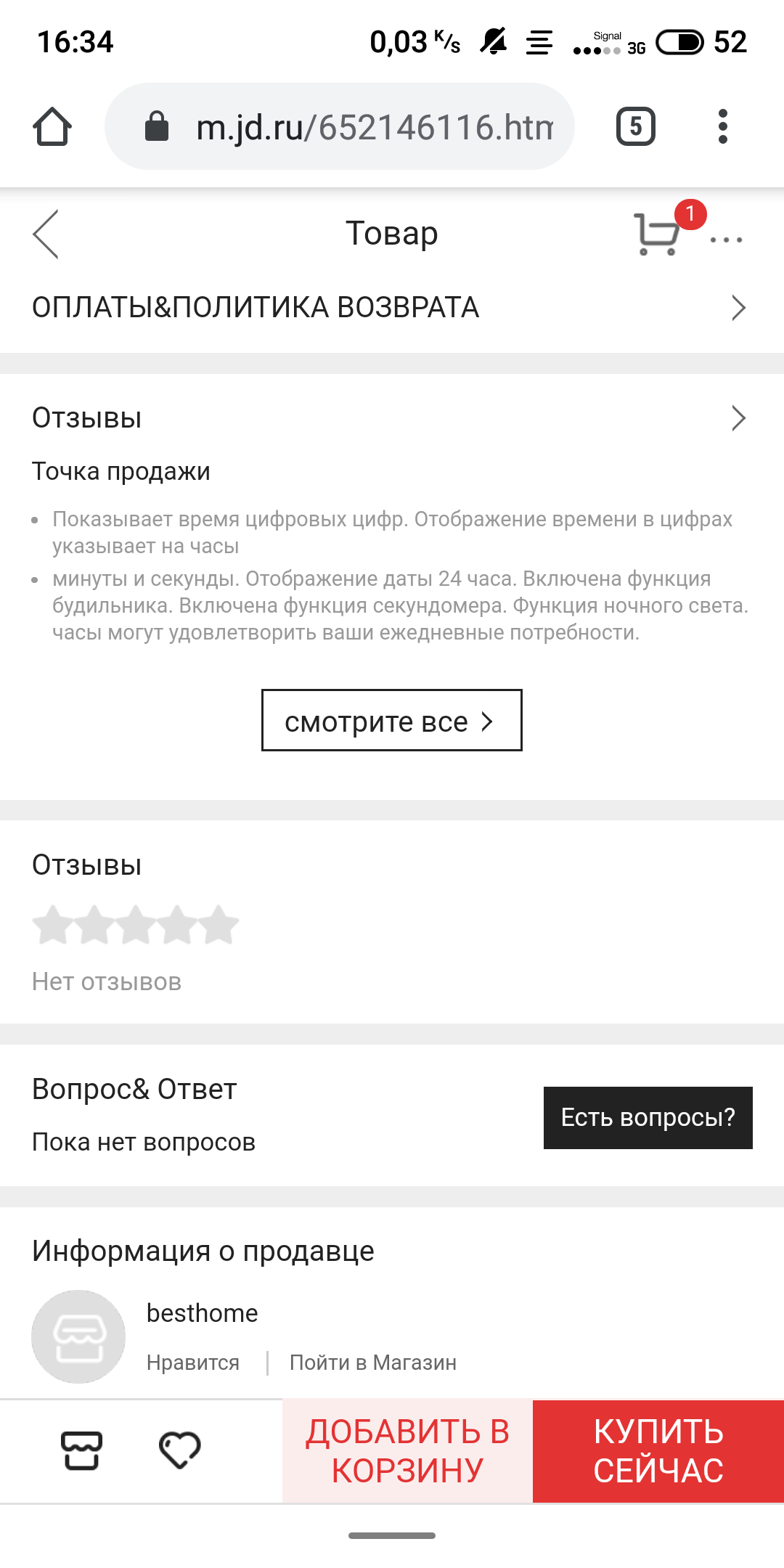Tap ДОБАВИТЬ В КОРЗИНУ
This screenshot has height=1568, width=784.
(407, 1451)
